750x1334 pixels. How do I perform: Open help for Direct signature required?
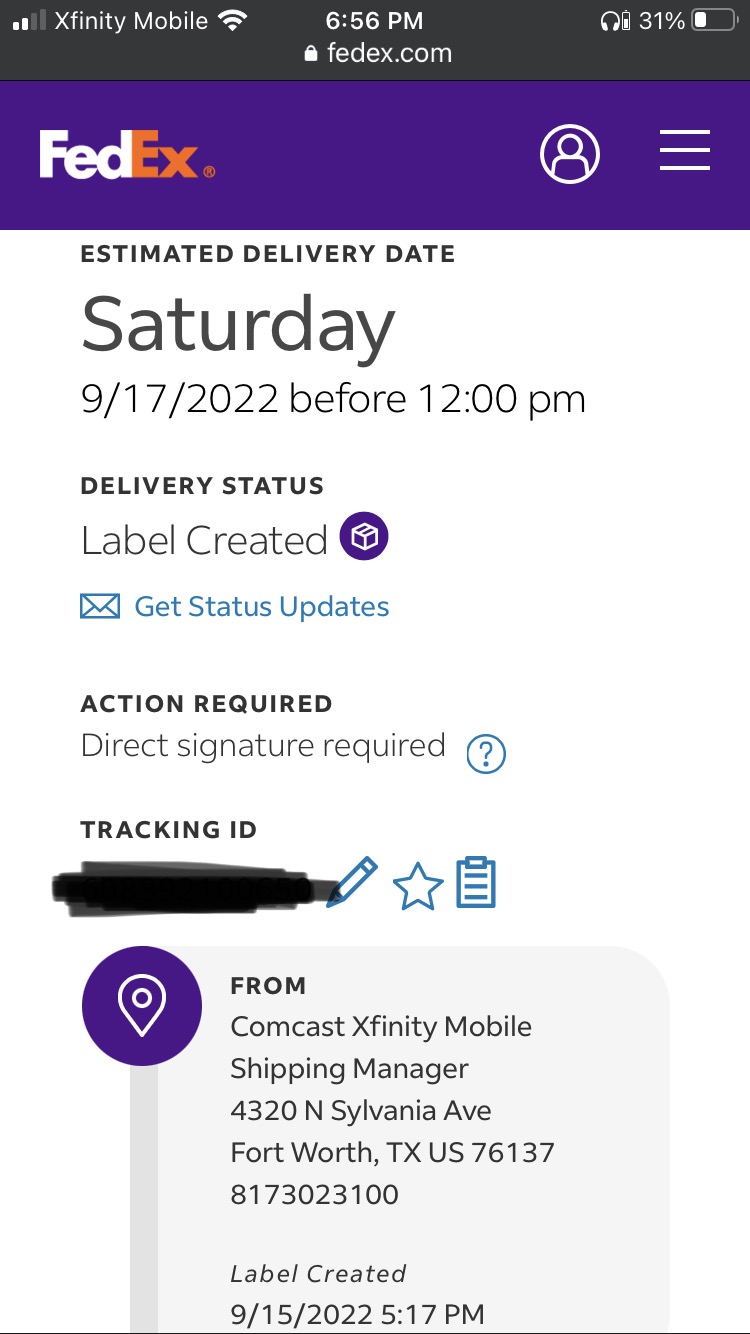[486, 754]
